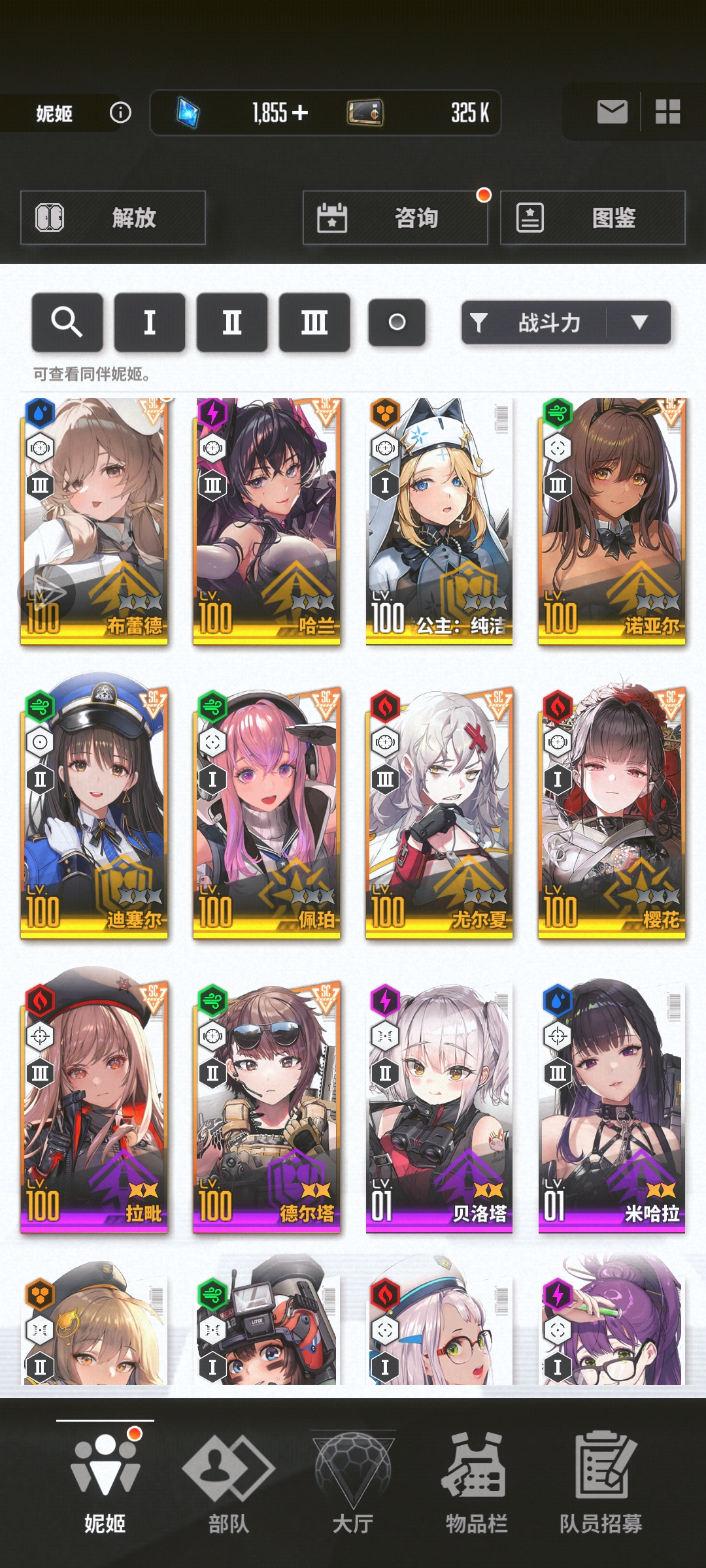Open the mail inbox icon
The height and width of the screenshot is (1568, 706).
coord(612,112)
